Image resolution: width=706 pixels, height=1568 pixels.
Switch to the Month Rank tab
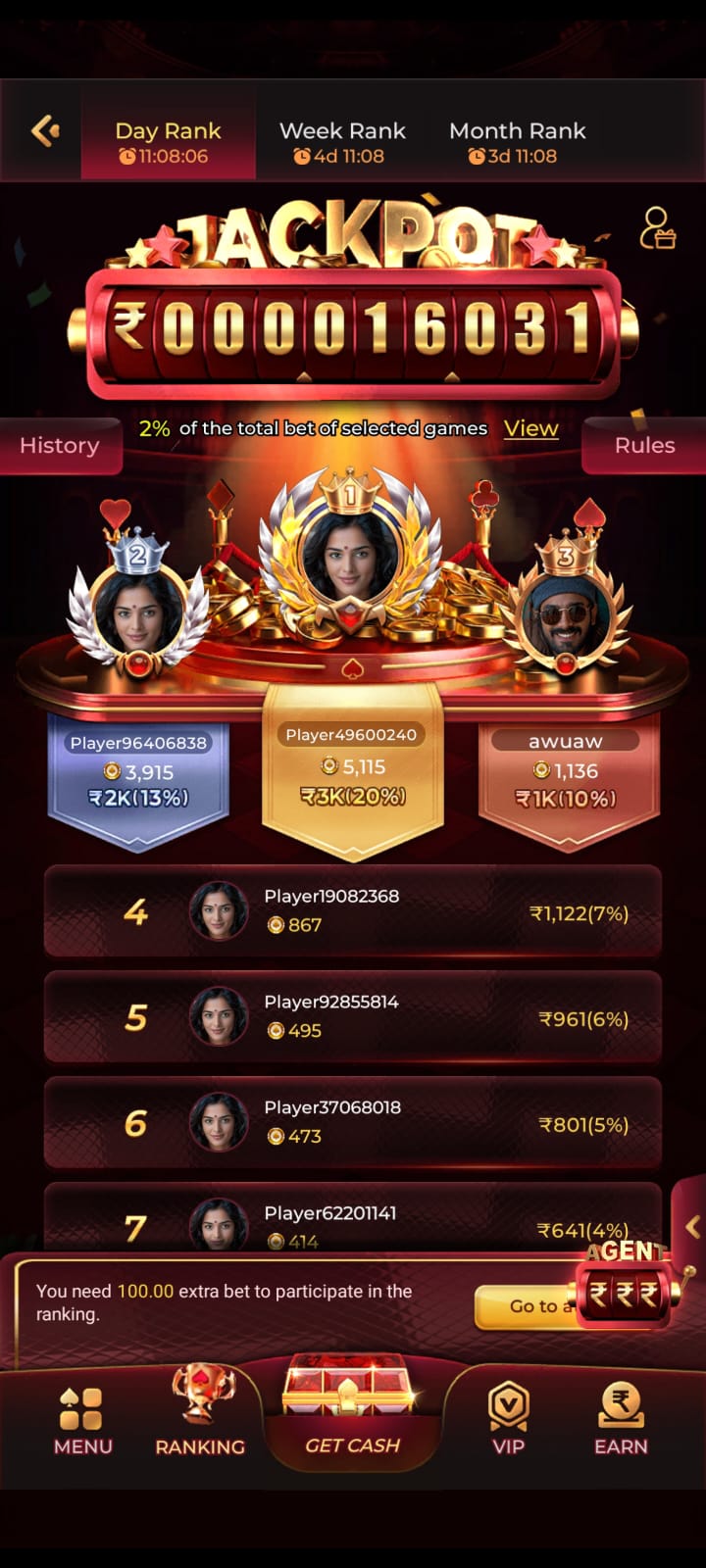pyautogui.click(x=517, y=141)
